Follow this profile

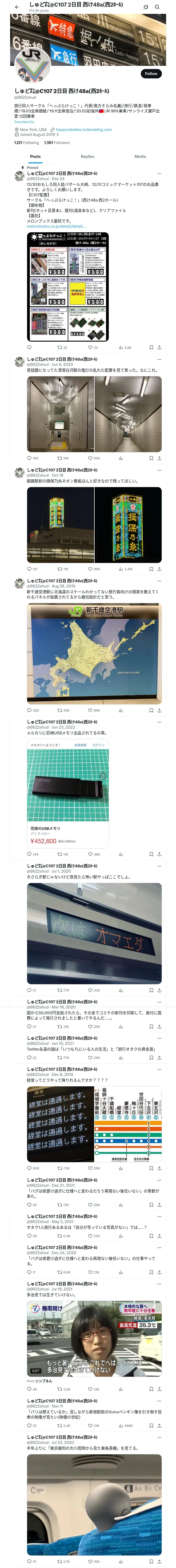(x=151, y=73)
